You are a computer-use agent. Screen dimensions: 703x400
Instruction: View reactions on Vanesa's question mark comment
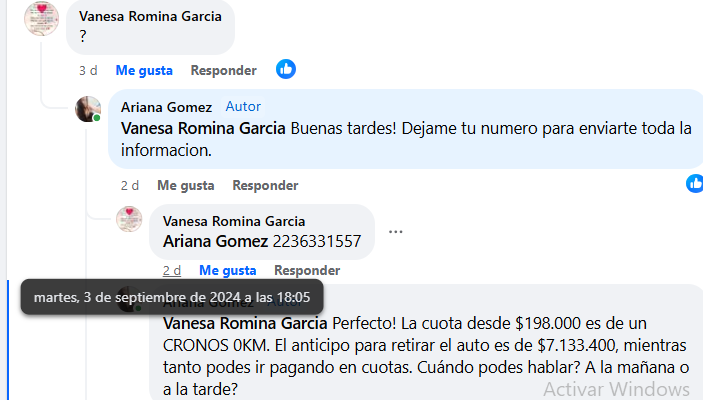click(x=286, y=69)
